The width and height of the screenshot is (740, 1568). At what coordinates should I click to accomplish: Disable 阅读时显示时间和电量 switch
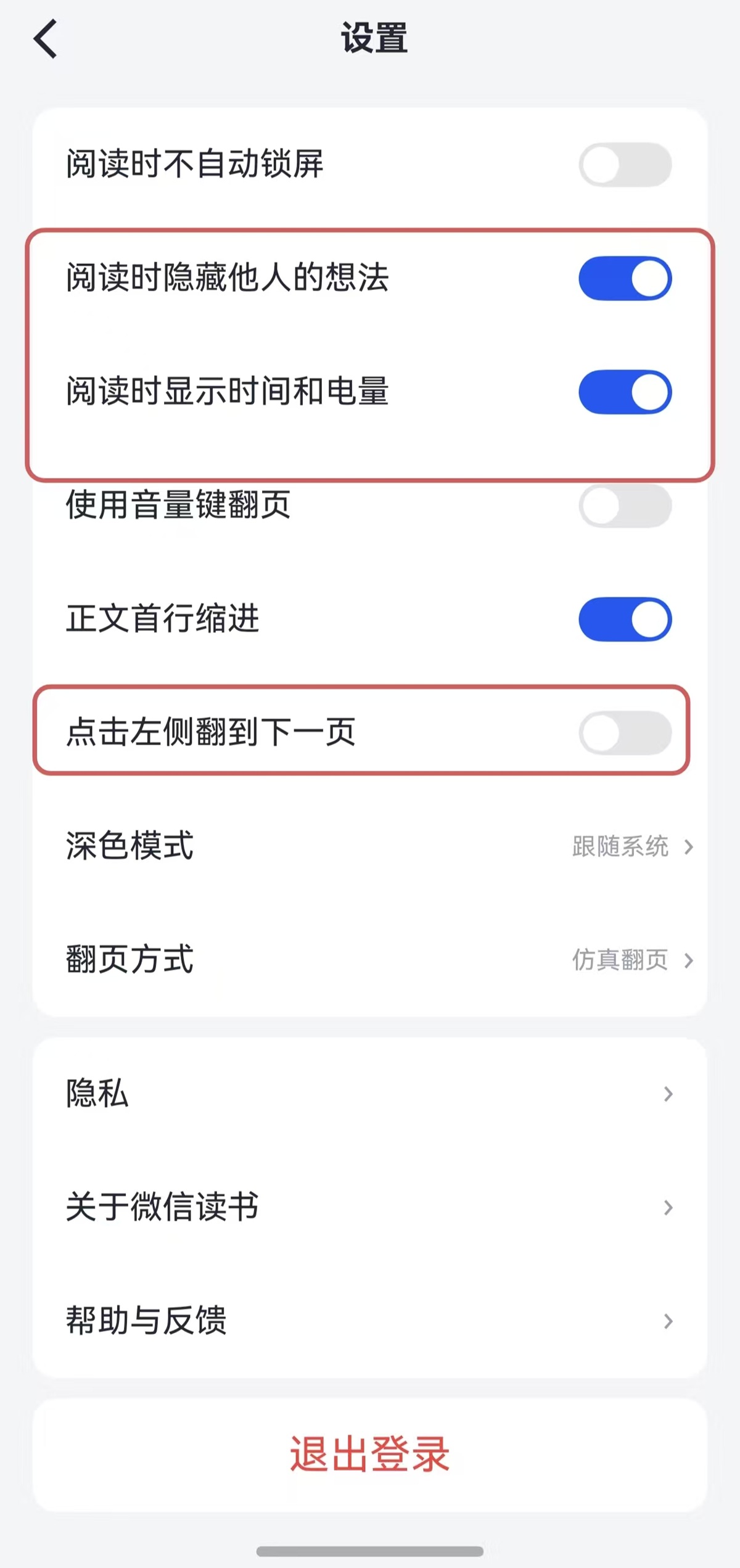pos(625,392)
